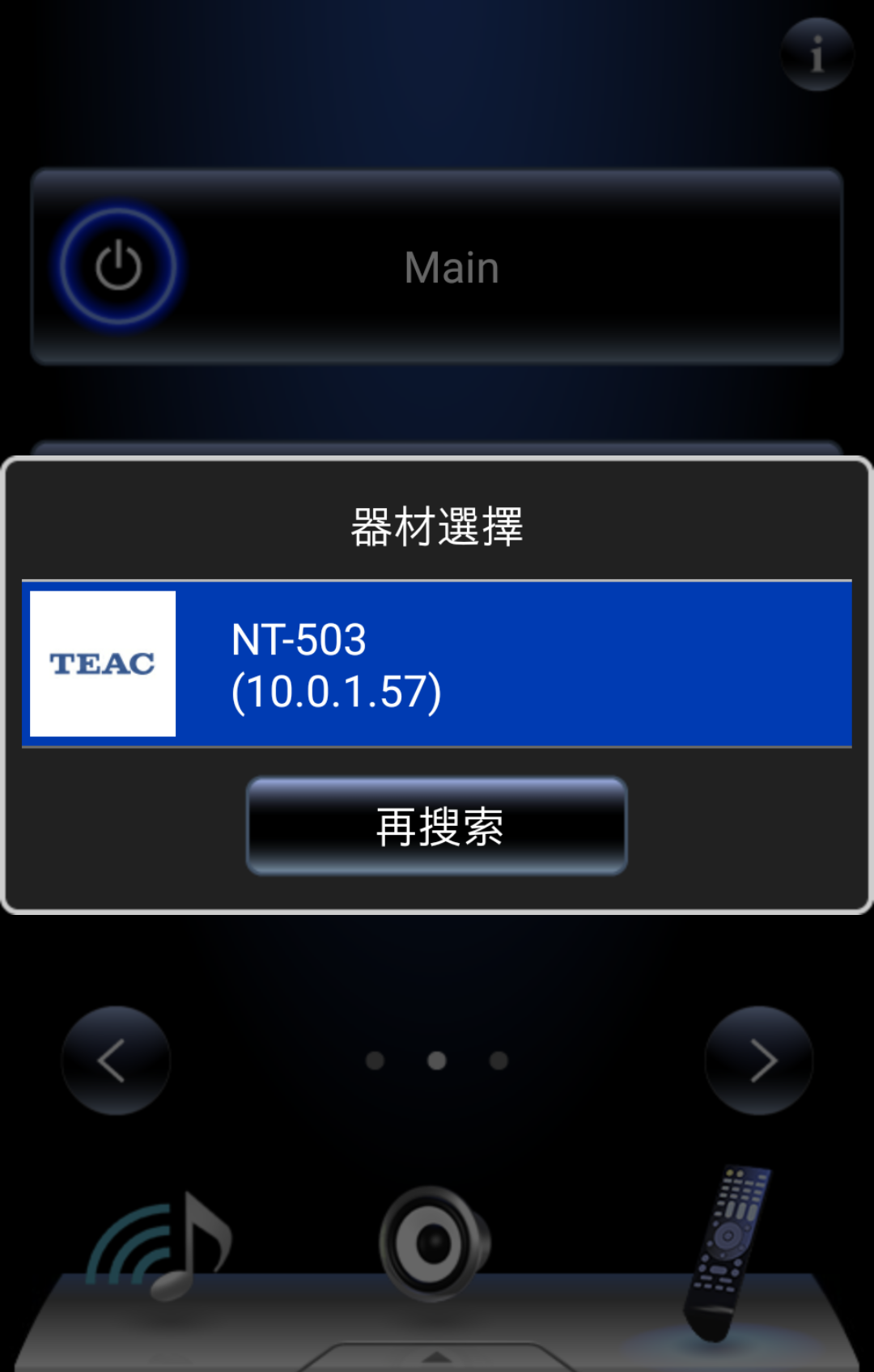Select the NT-503 device from the list
The image size is (874, 1372).
437,664
